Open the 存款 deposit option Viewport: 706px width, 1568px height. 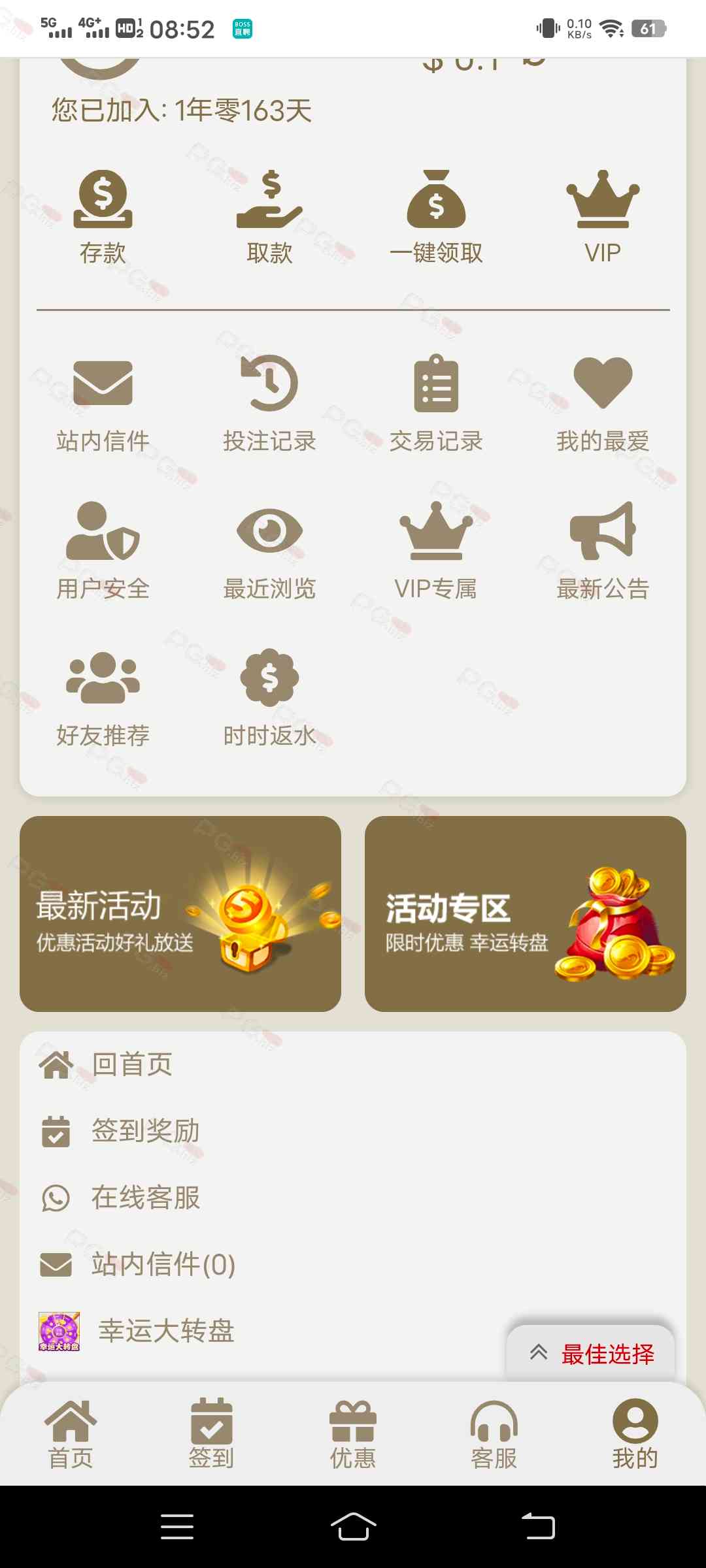(103, 216)
